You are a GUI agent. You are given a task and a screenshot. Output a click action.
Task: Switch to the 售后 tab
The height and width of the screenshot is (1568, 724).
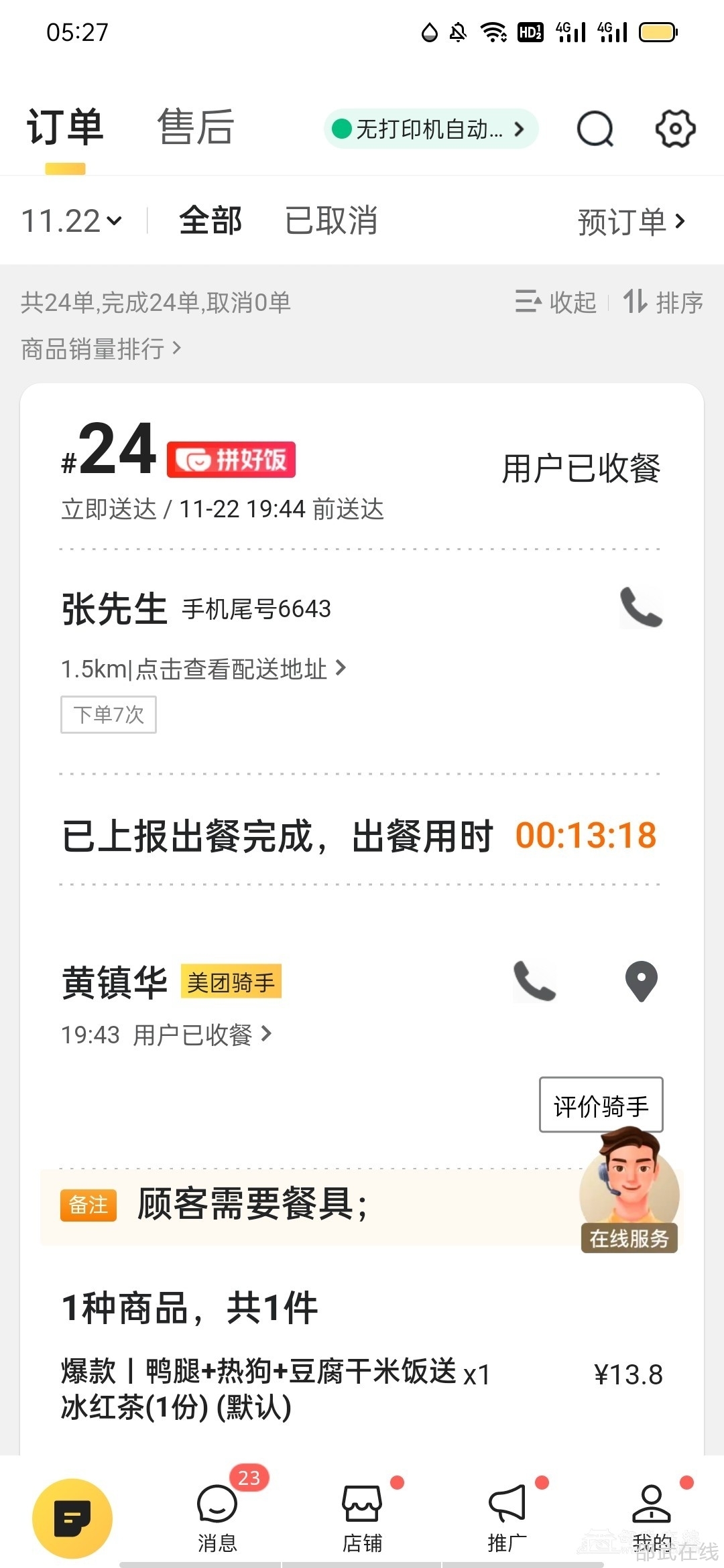click(195, 127)
